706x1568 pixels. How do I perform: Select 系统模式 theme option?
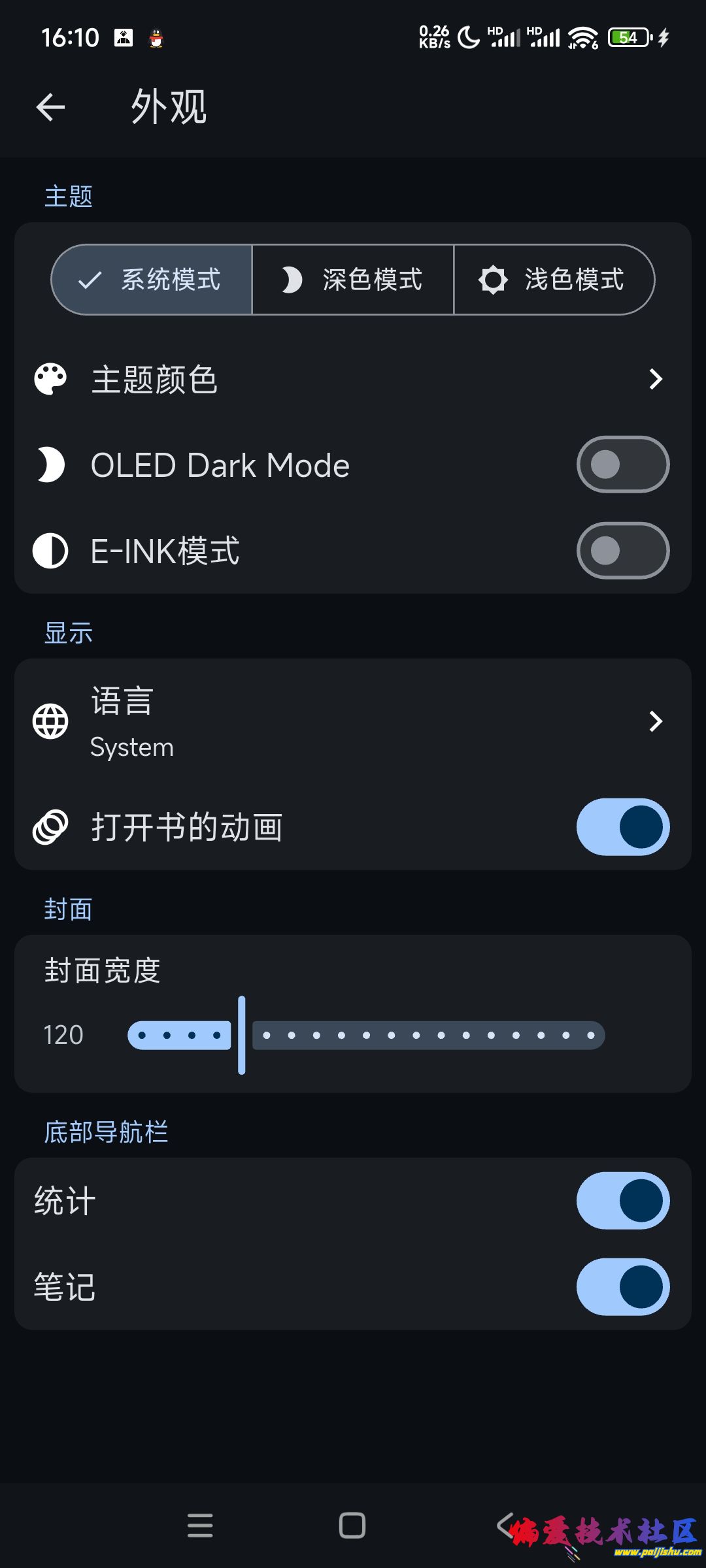click(152, 280)
